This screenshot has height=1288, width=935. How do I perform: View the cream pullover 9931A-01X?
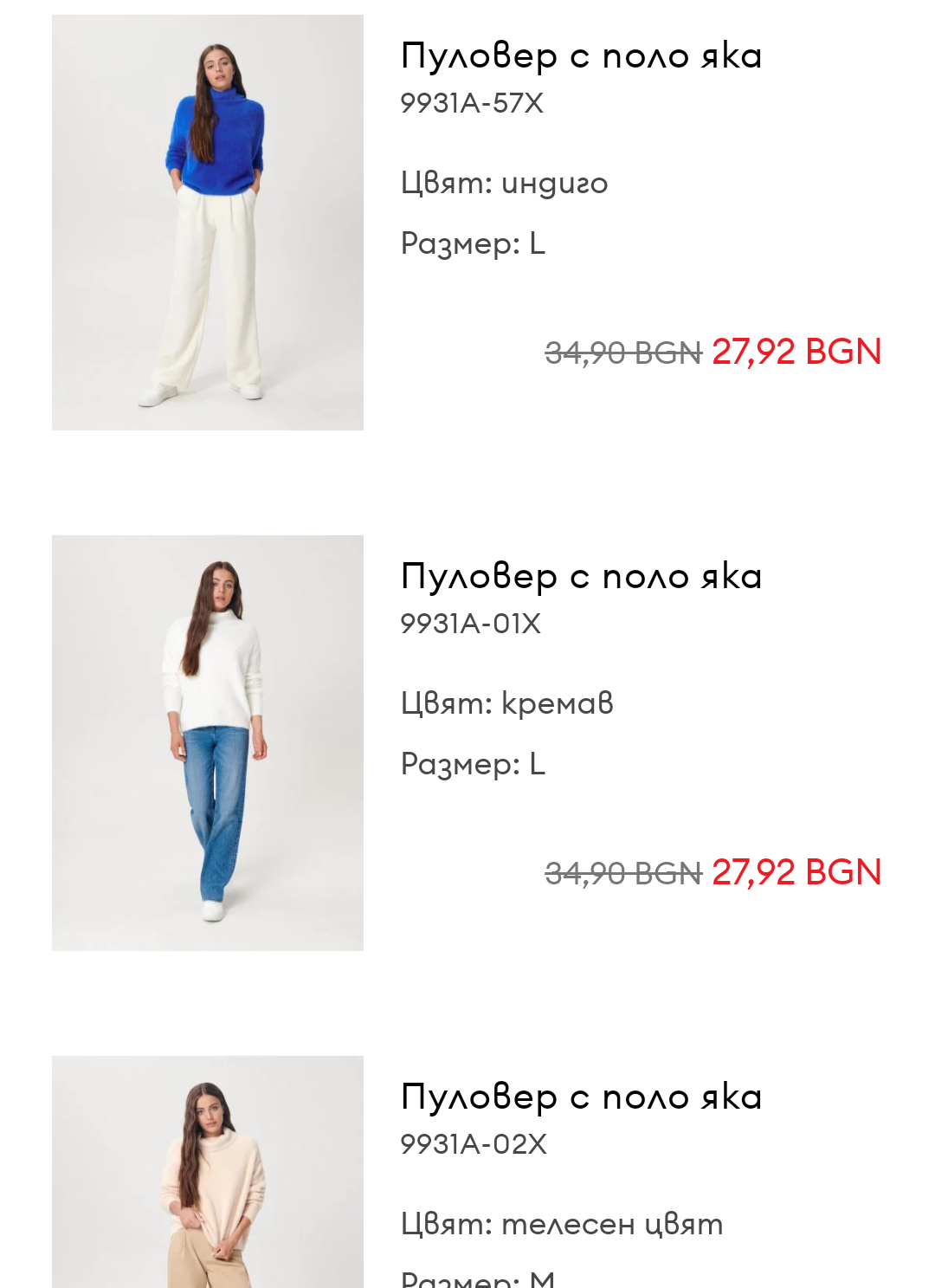581,578
